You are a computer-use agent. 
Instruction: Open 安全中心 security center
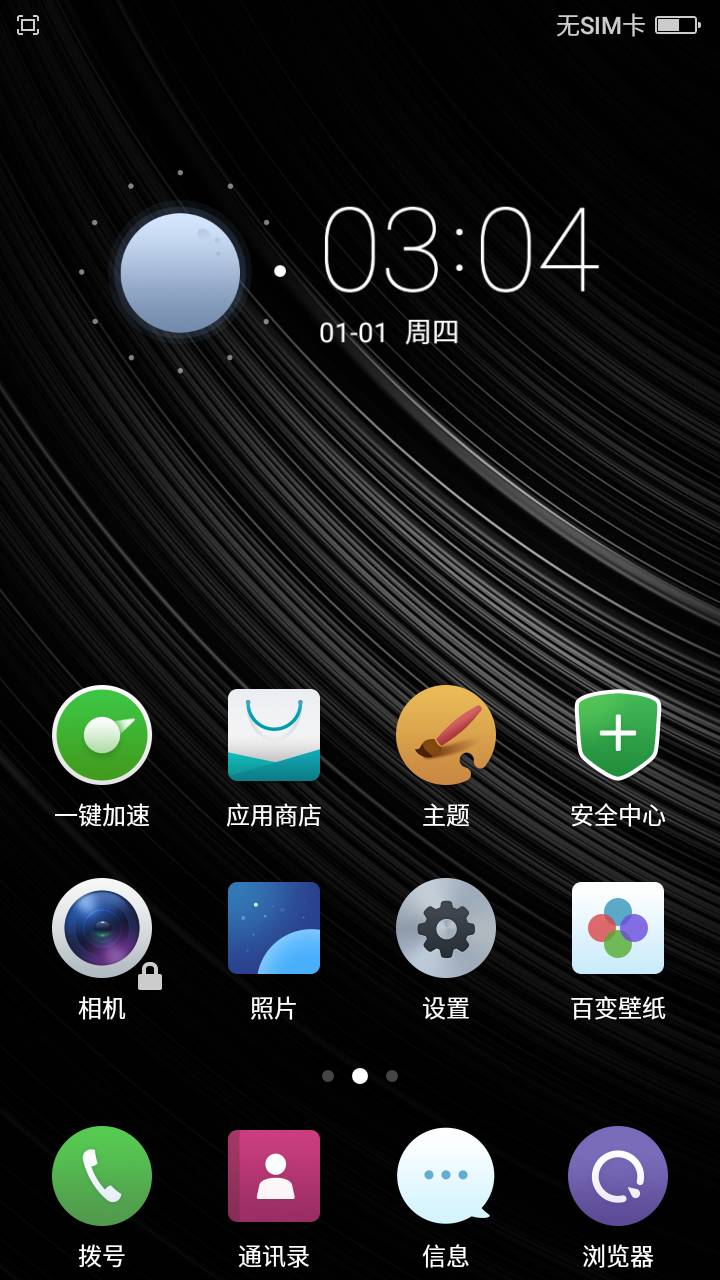[x=618, y=735]
